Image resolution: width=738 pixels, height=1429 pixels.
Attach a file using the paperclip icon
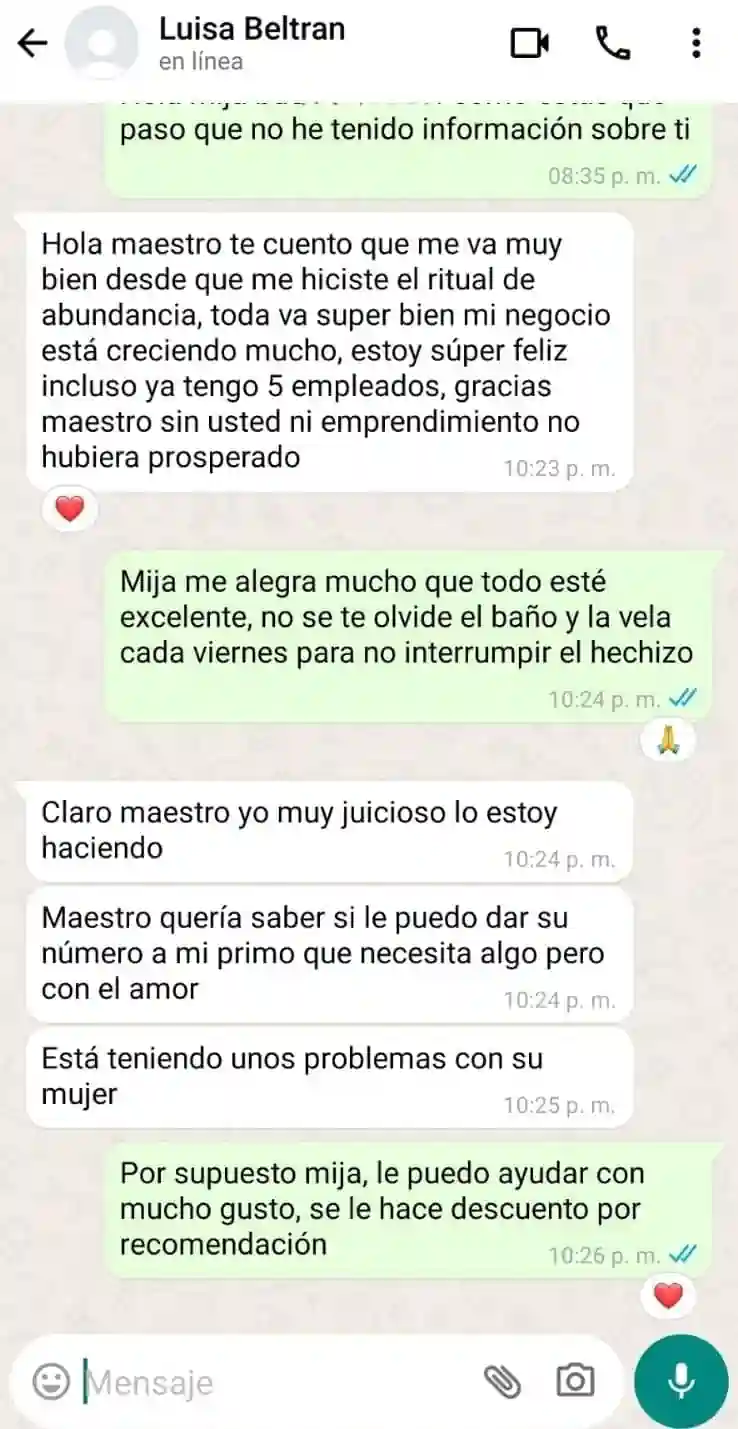click(x=501, y=1383)
